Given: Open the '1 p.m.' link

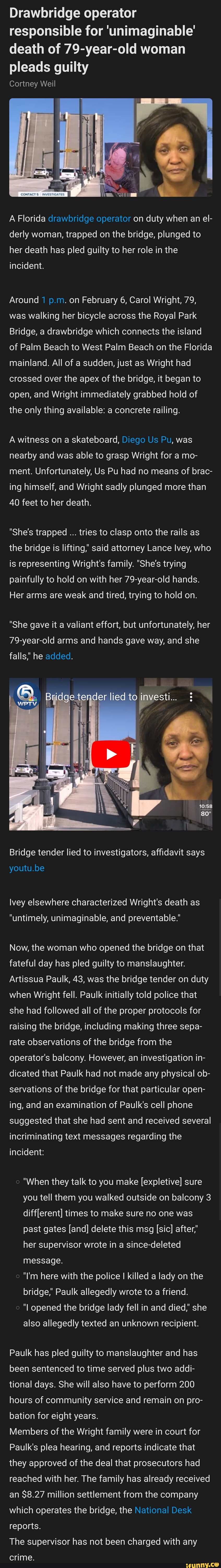Looking at the screenshot, I should [x=53, y=299].
